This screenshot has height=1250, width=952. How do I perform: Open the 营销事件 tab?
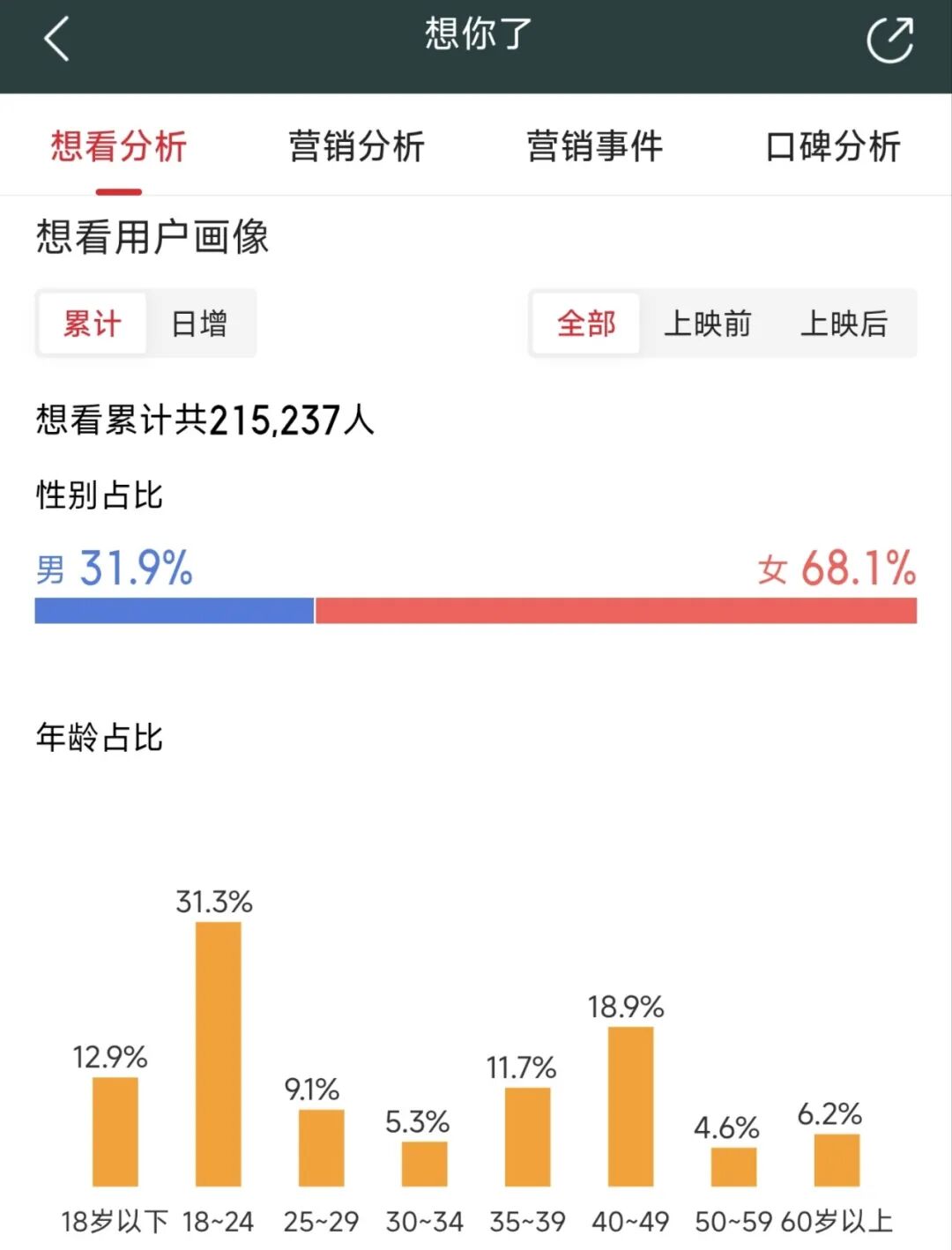pyautogui.click(x=595, y=146)
